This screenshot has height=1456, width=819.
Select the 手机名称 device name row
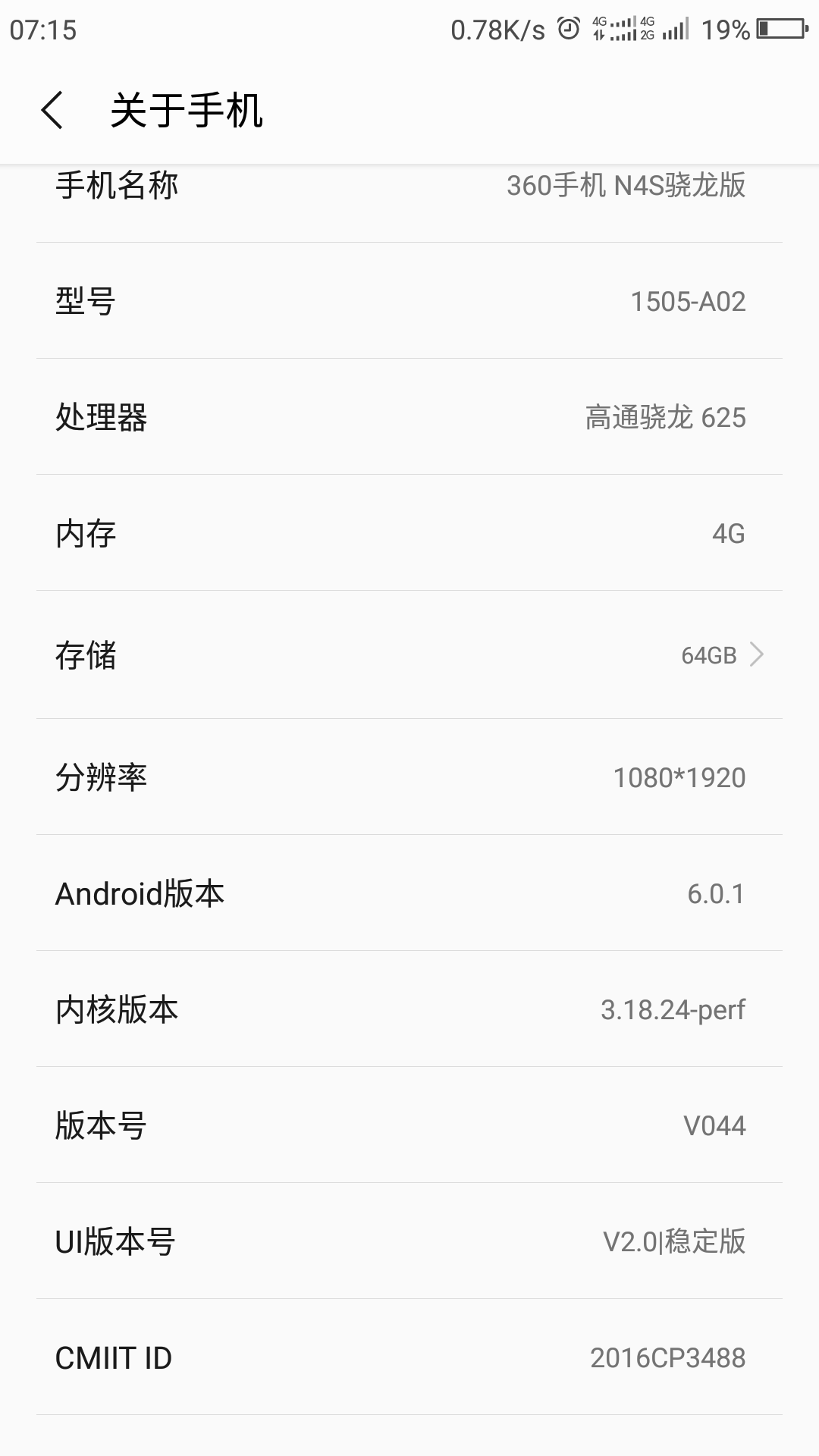(409, 184)
